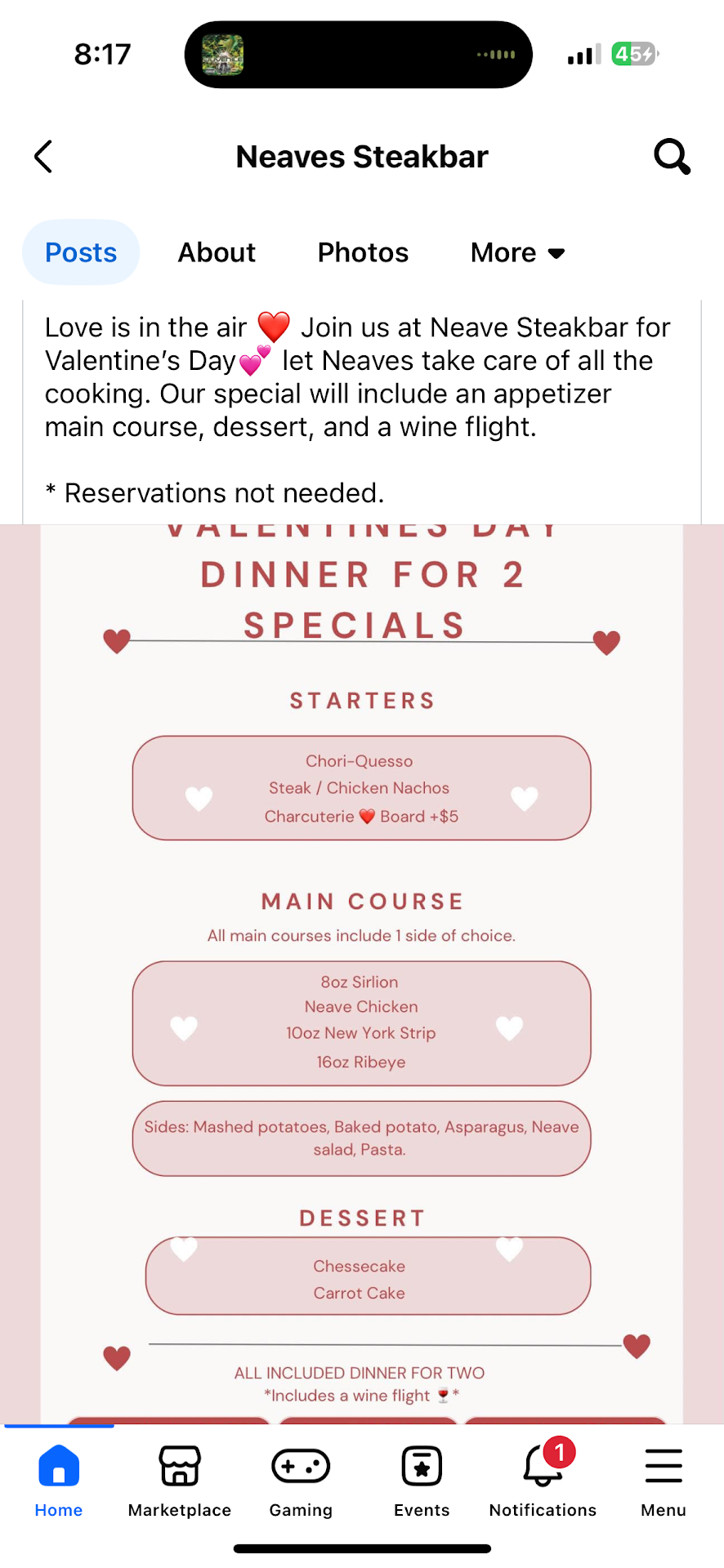This screenshot has height=1568, width=724.
Task: Go back from Neaves Steakbar page
Action: tap(44, 157)
